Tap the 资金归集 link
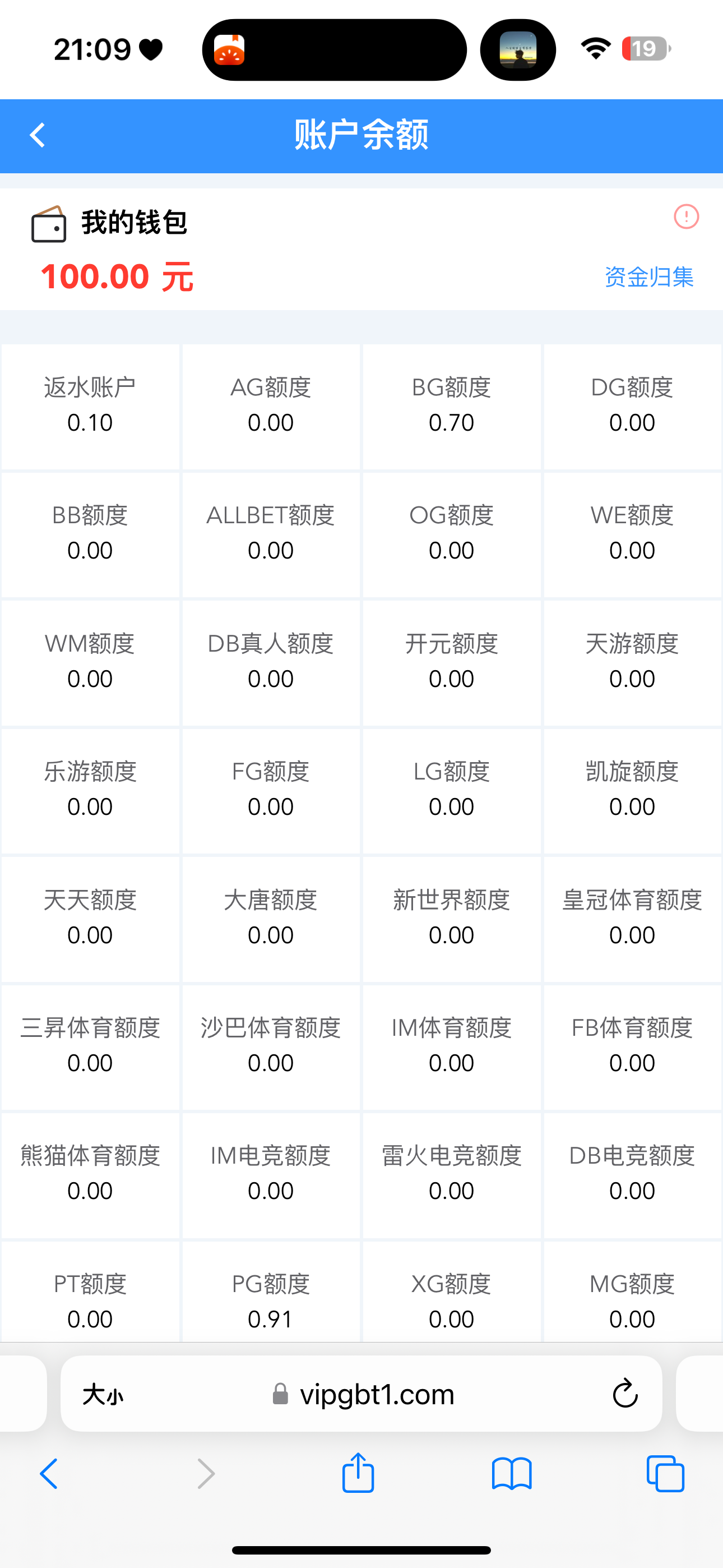This screenshot has width=723, height=1568. pos(649,277)
